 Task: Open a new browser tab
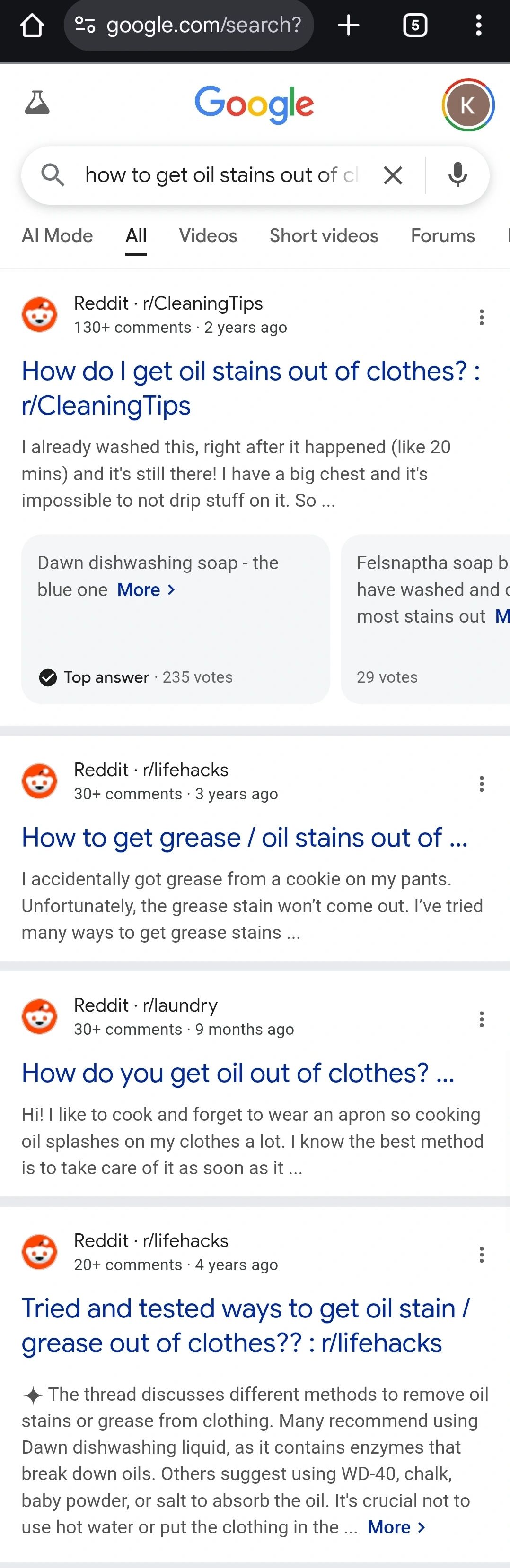(x=349, y=26)
